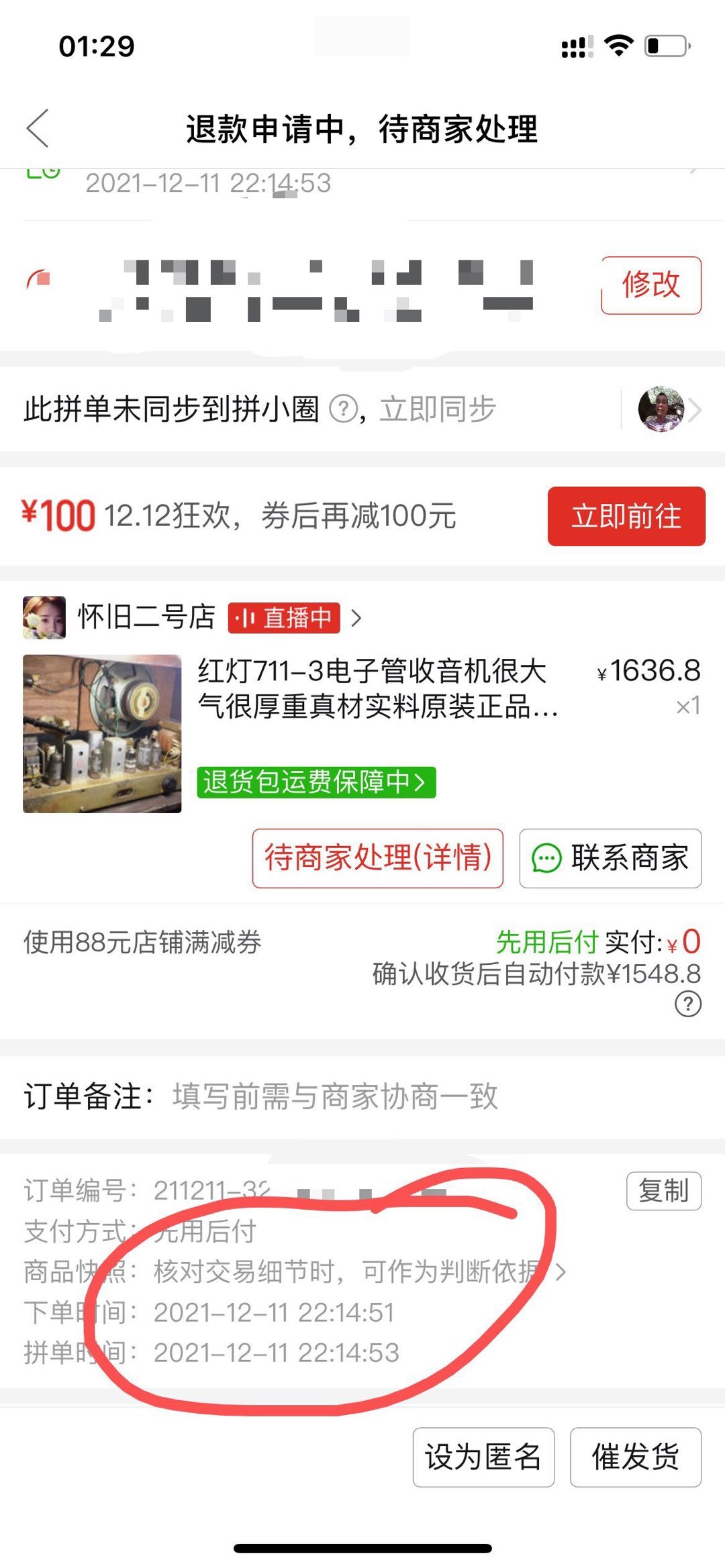Open the 红灯711-3 radio product image
The height and width of the screenshot is (1568, 725).
pyautogui.click(x=102, y=733)
